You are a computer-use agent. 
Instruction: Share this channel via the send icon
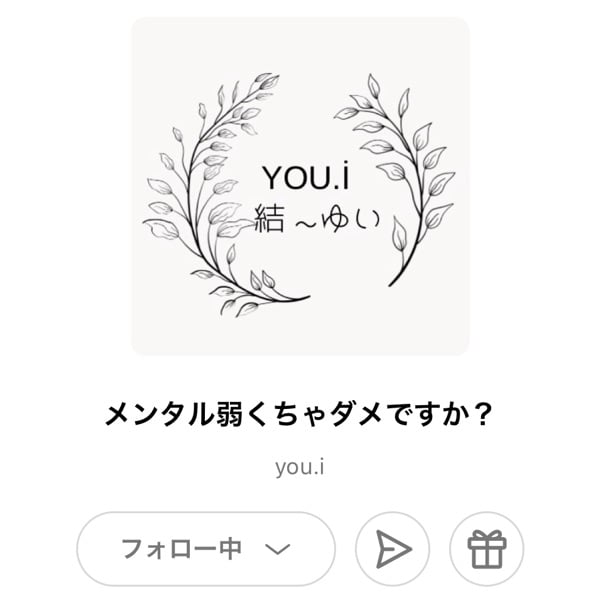[x=392, y=548]
